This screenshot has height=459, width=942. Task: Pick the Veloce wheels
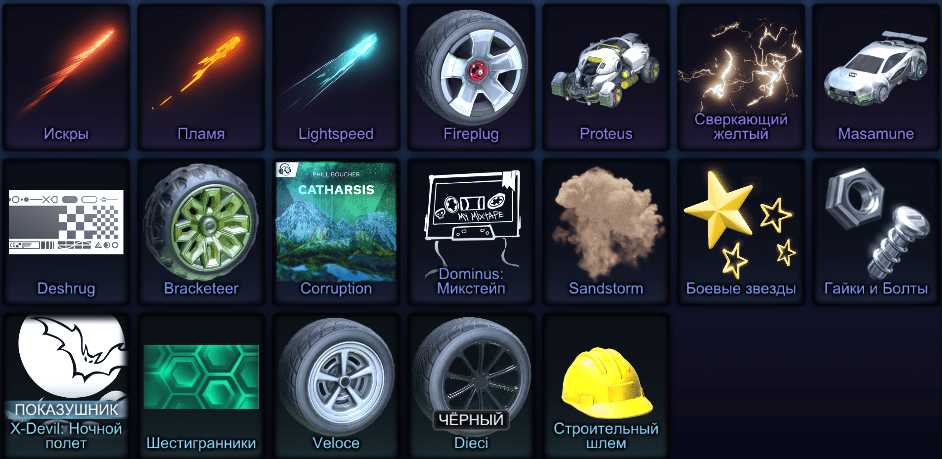336,385
